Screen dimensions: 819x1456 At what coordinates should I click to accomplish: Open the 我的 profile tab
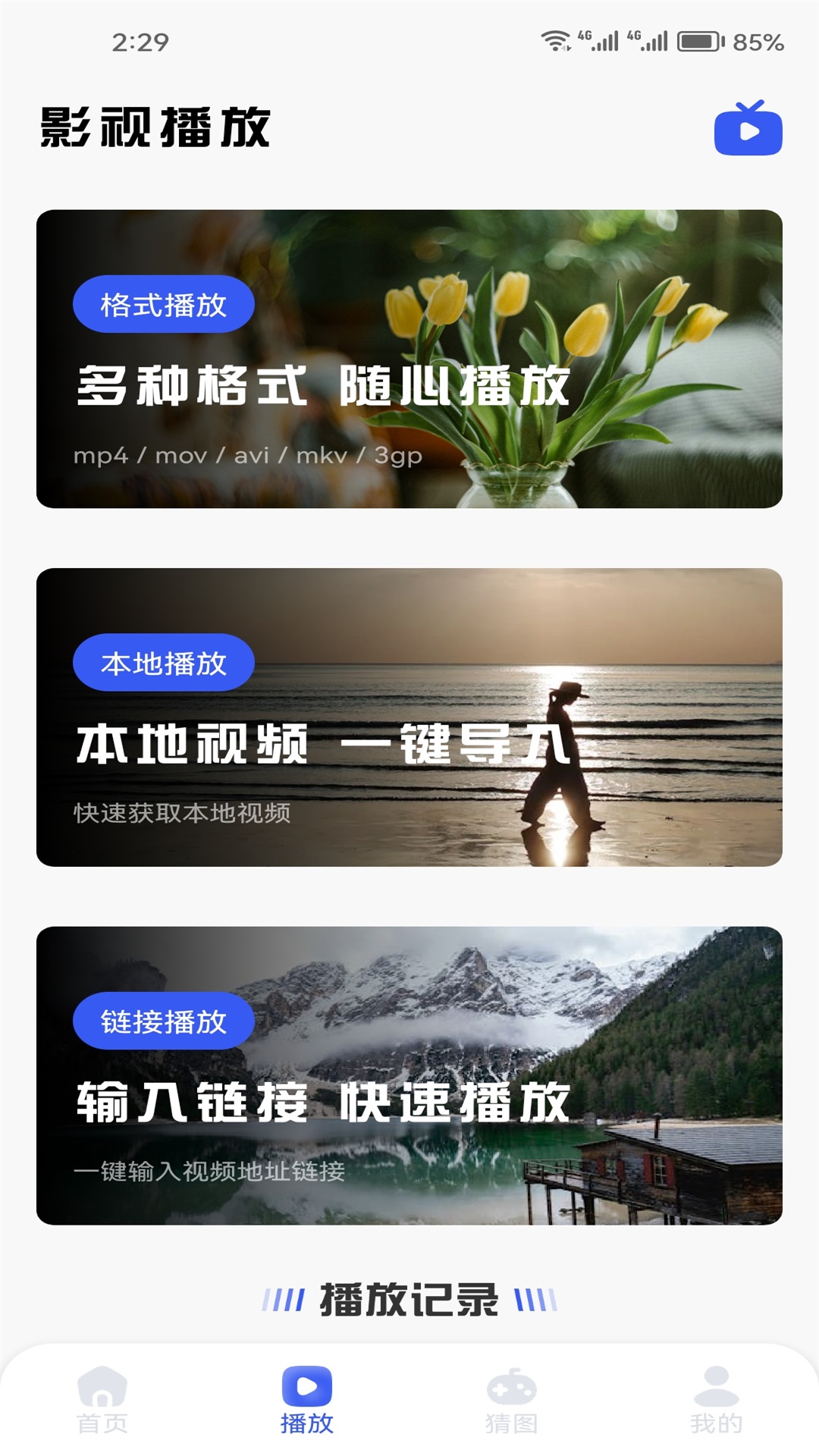click(716, 1400)
